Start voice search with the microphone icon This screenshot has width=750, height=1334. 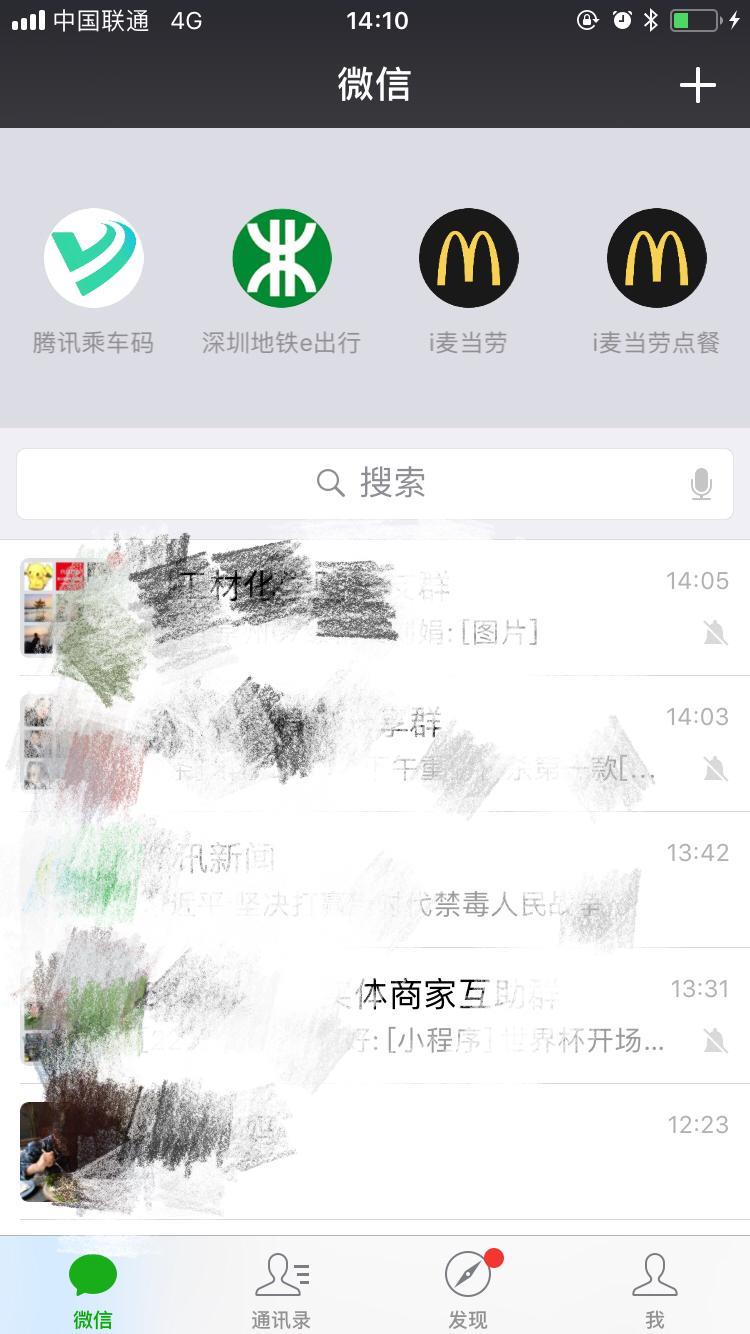[701, 485]
